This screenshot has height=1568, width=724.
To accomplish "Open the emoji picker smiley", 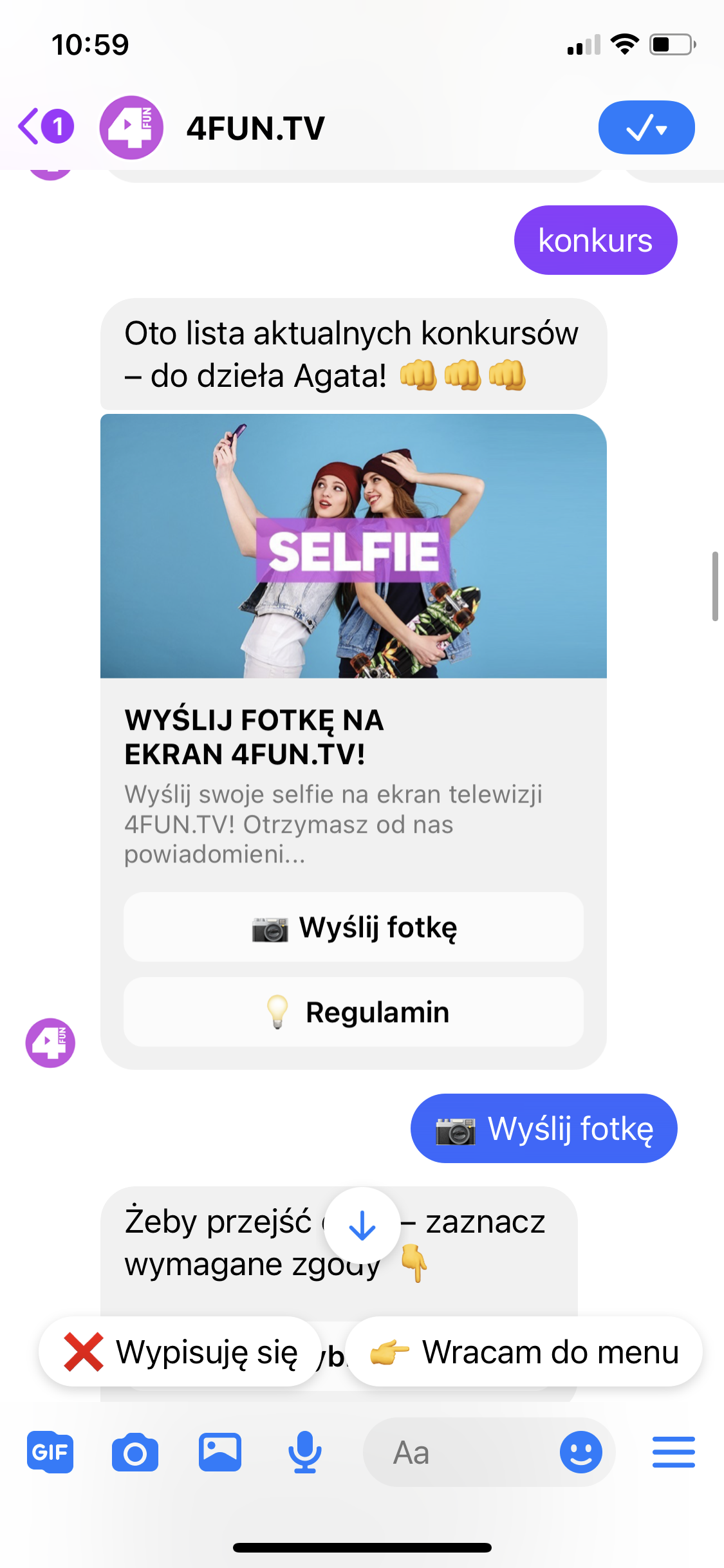I will click(x=580, y=1453).
